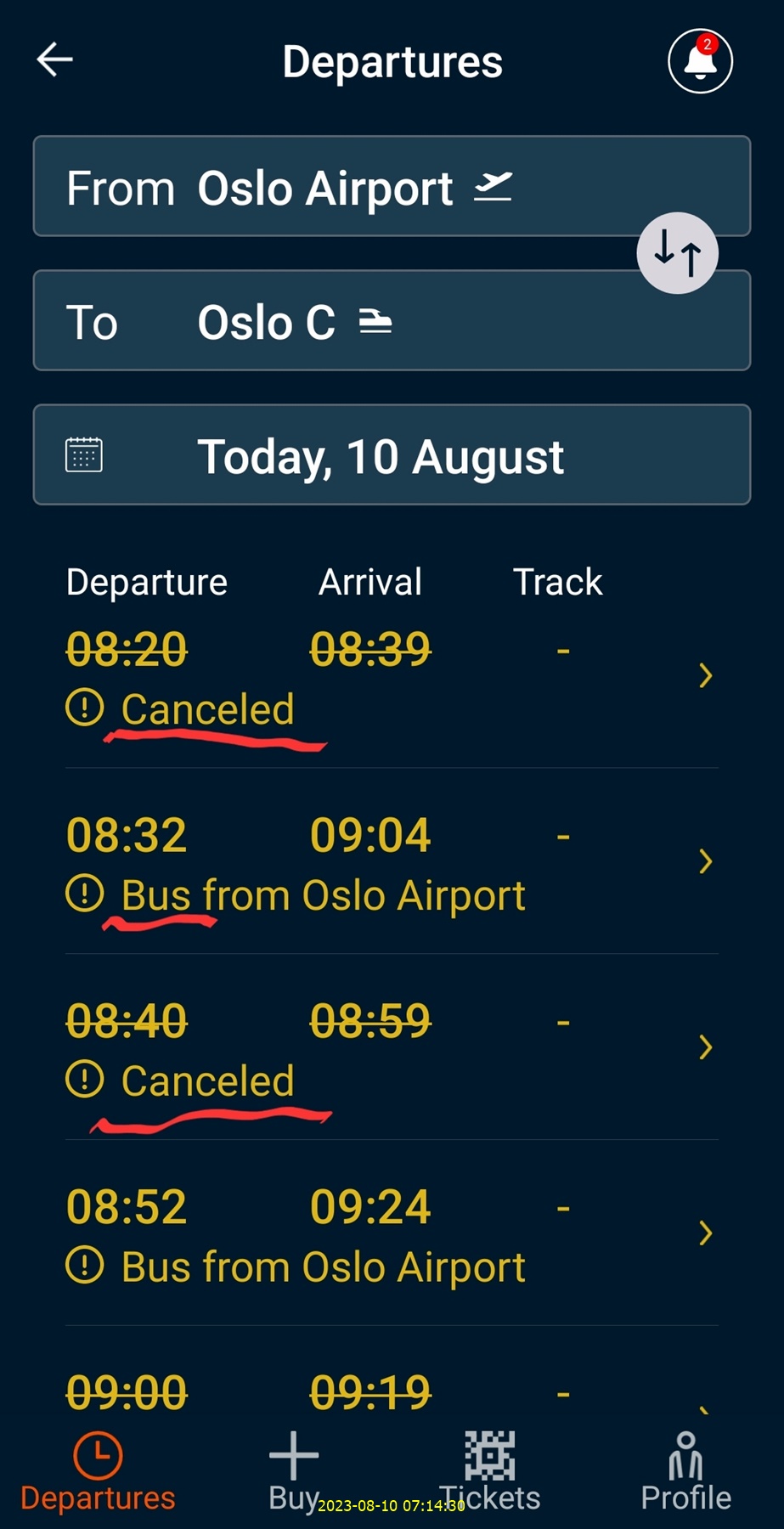This screenshot has width=784, height=1529.
Task: Select the Departures tab
Action: [x=98, y=1472]
